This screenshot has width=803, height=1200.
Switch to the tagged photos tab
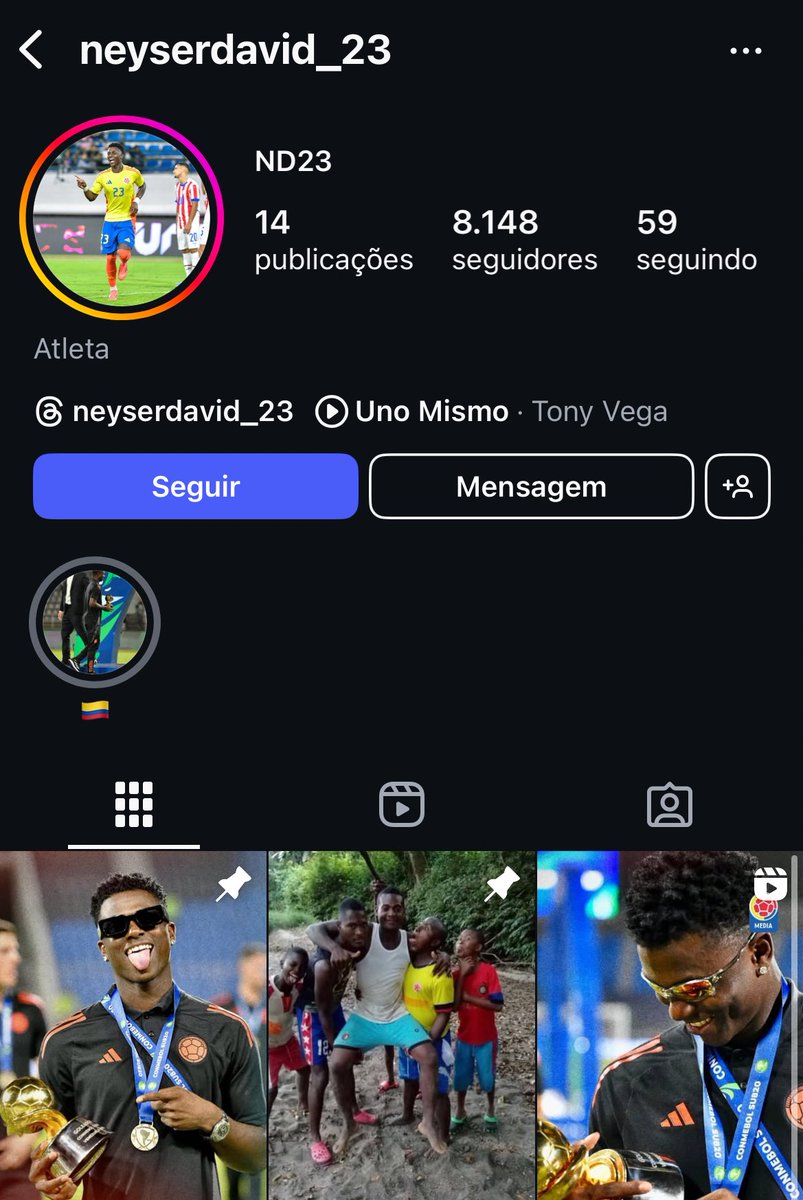pyautogui.click(x=669, y=804)
